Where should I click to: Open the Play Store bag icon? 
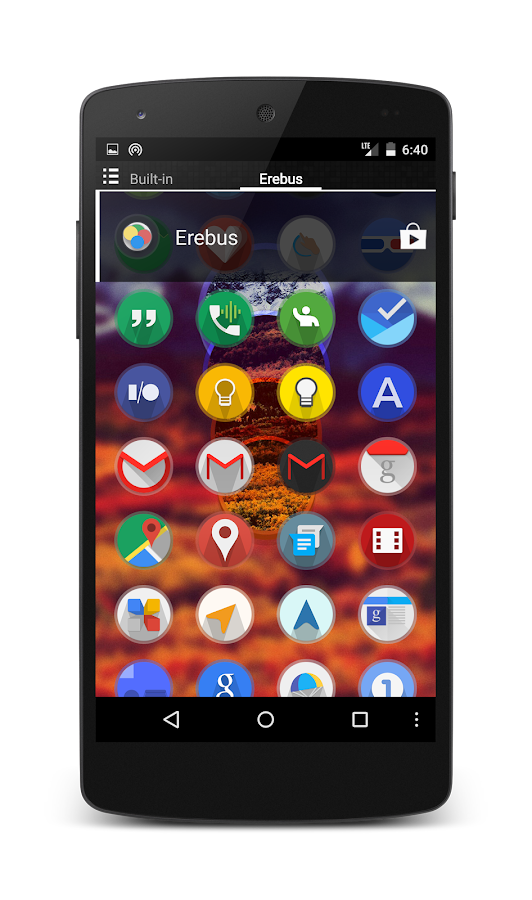click(x=413, y=236)
